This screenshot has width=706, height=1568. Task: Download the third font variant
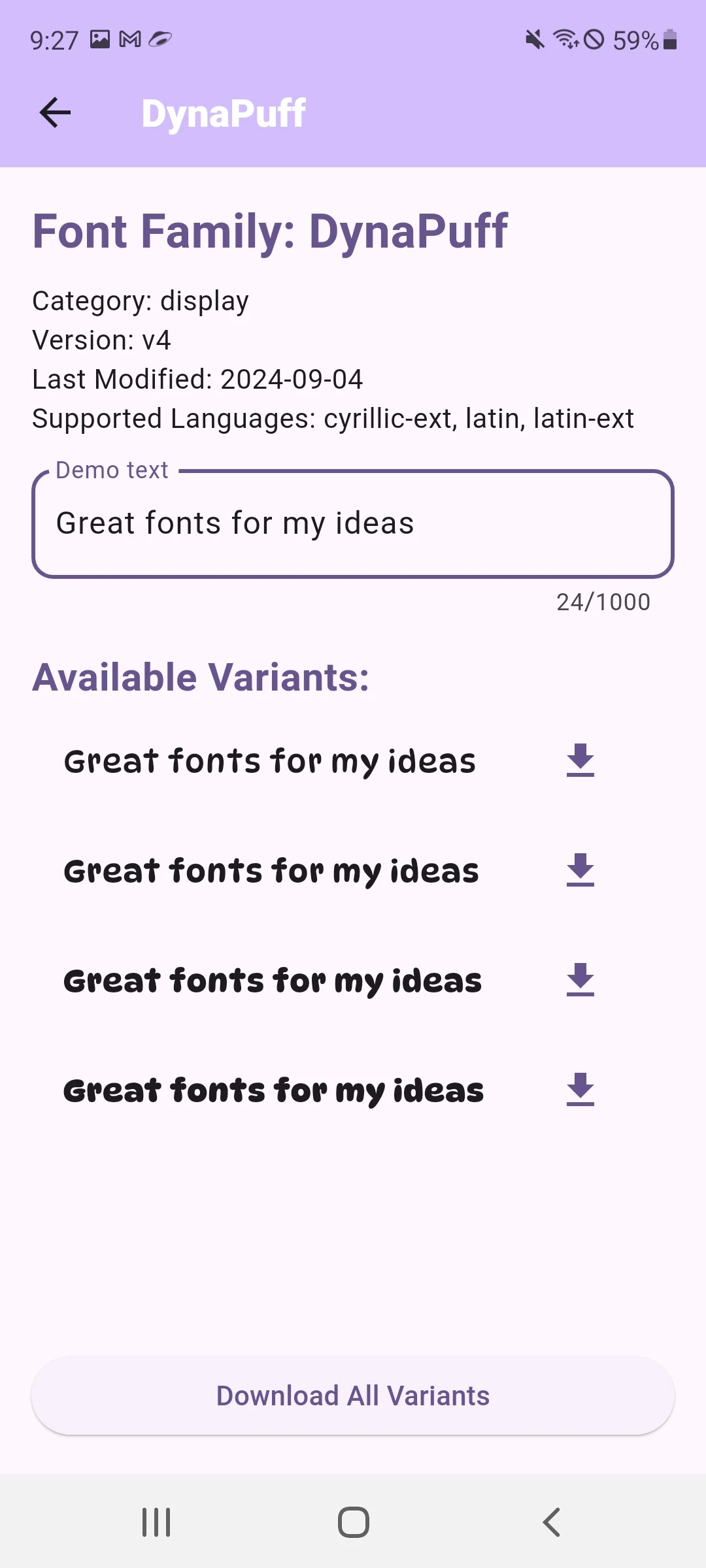(580, 979)
